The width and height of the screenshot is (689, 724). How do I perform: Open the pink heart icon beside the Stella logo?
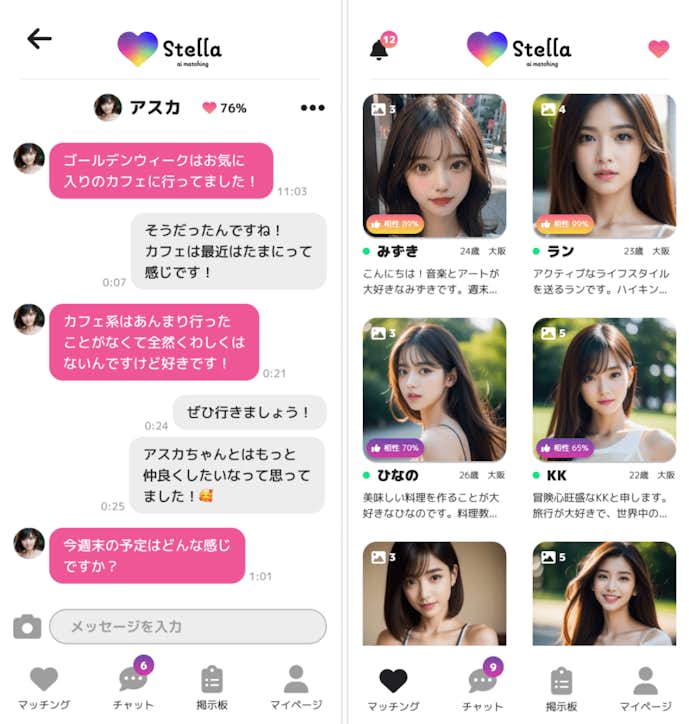[x=658, y=48]
